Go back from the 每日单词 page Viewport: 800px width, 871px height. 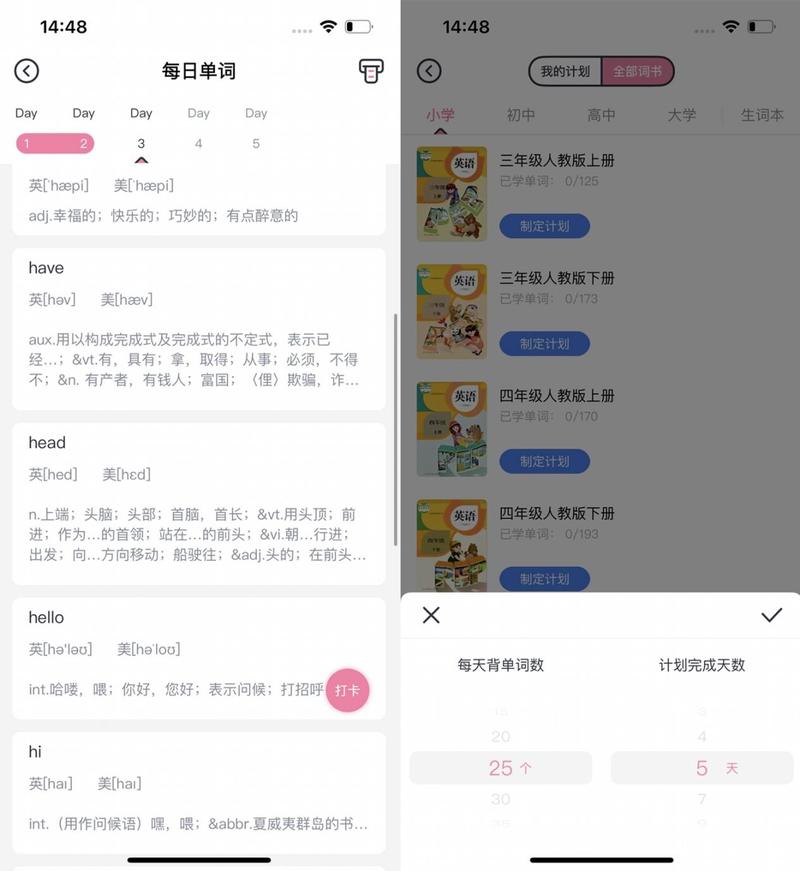coord(27,71)
